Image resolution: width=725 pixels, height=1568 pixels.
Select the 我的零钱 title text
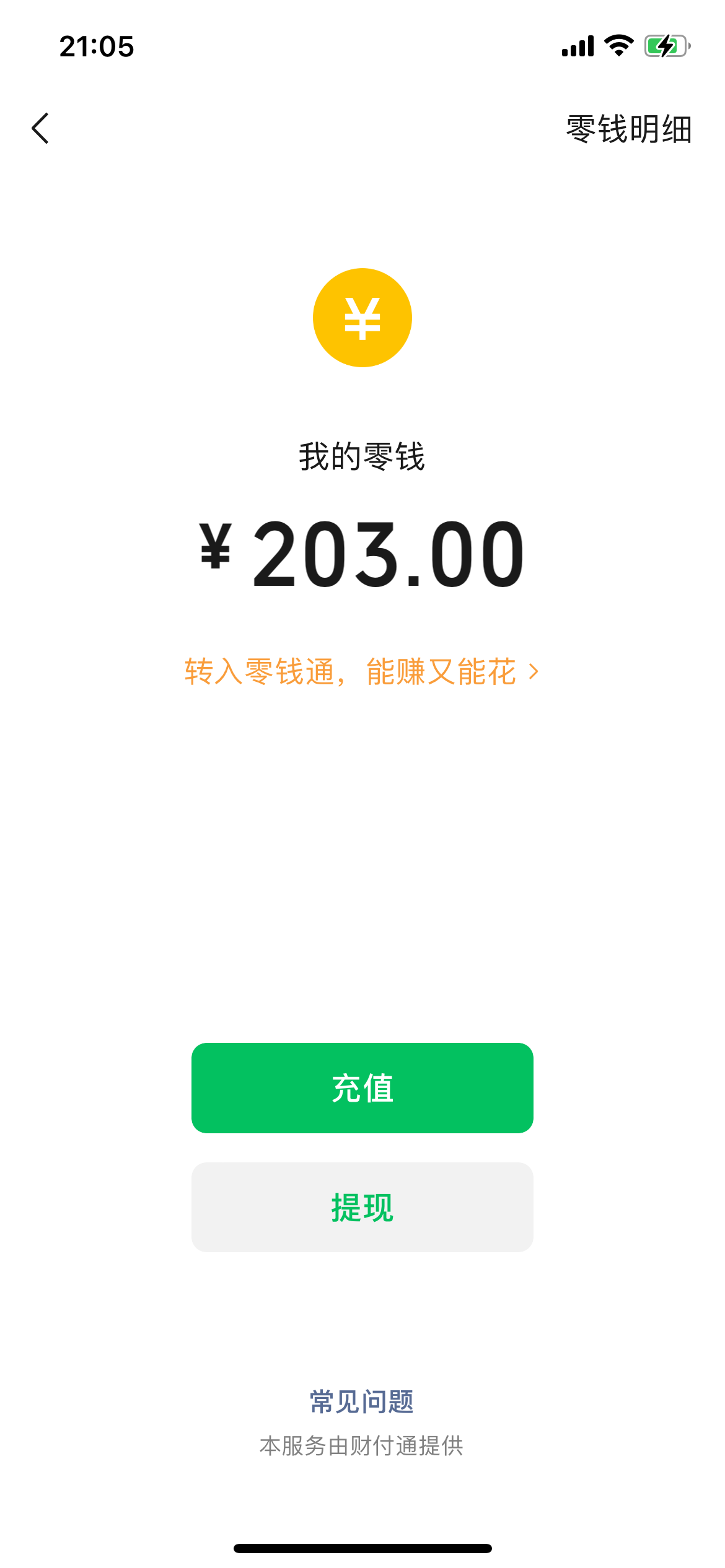(362, 457)
